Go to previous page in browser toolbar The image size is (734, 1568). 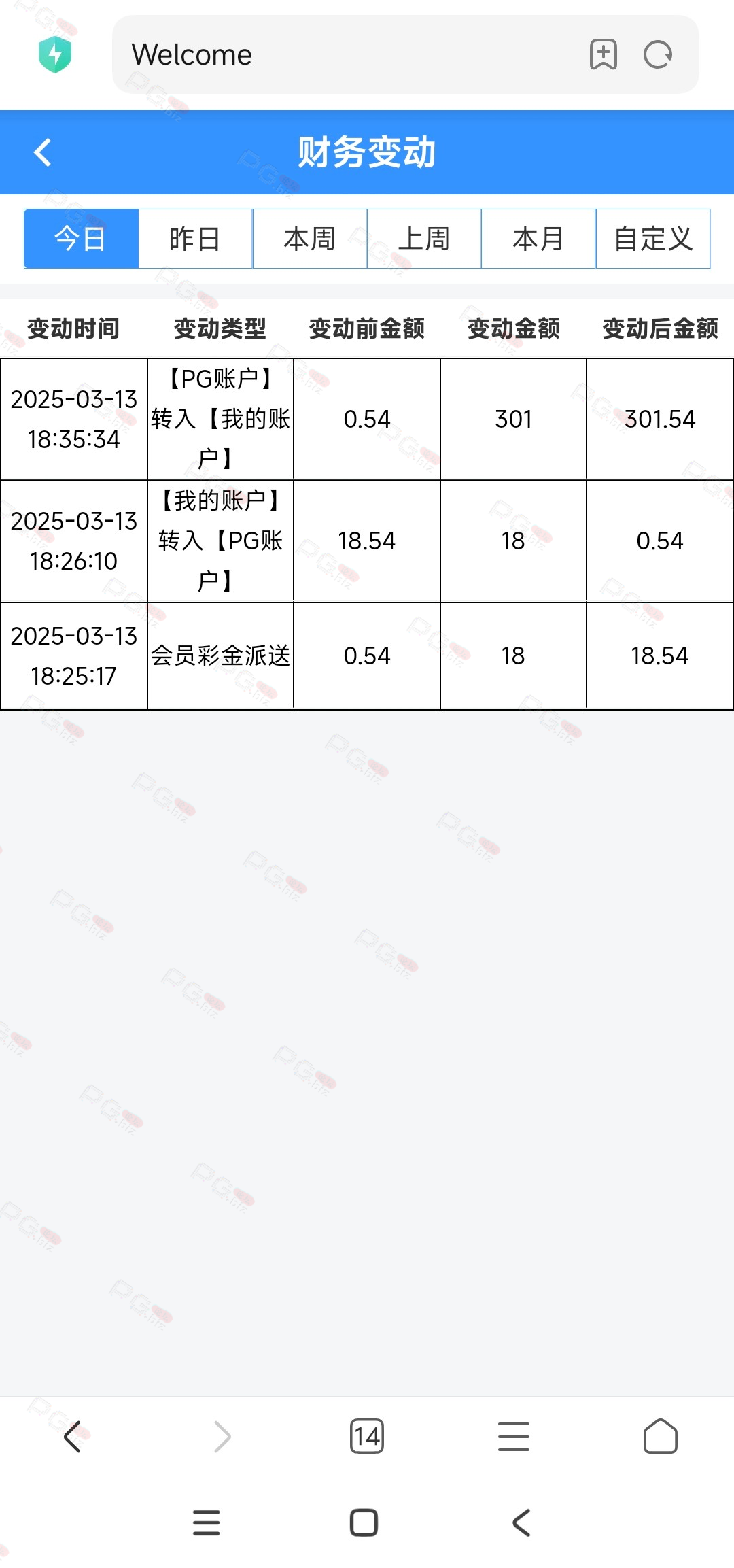point(73,1437)
